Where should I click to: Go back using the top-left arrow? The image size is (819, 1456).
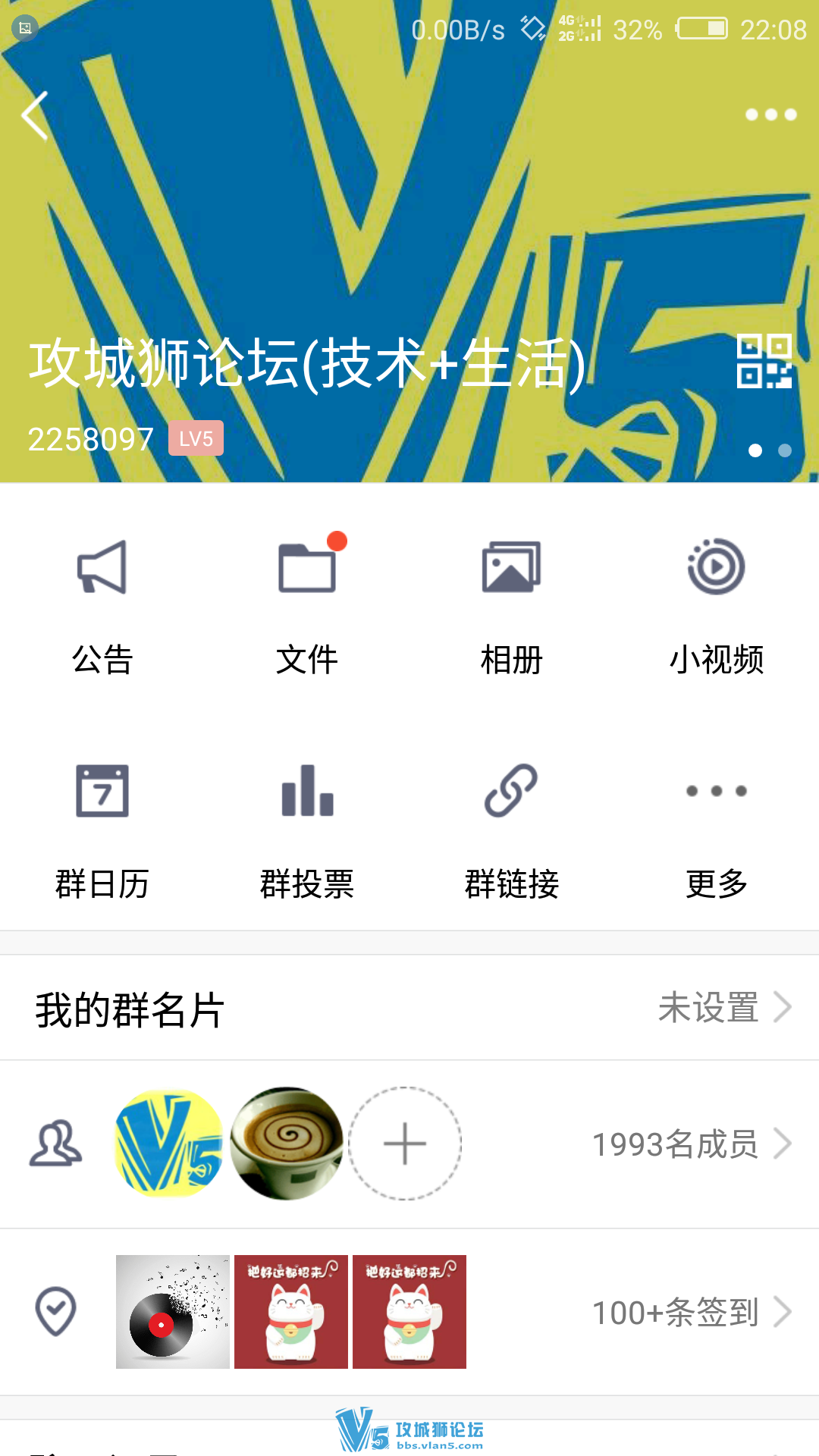[x=35, y=115]
